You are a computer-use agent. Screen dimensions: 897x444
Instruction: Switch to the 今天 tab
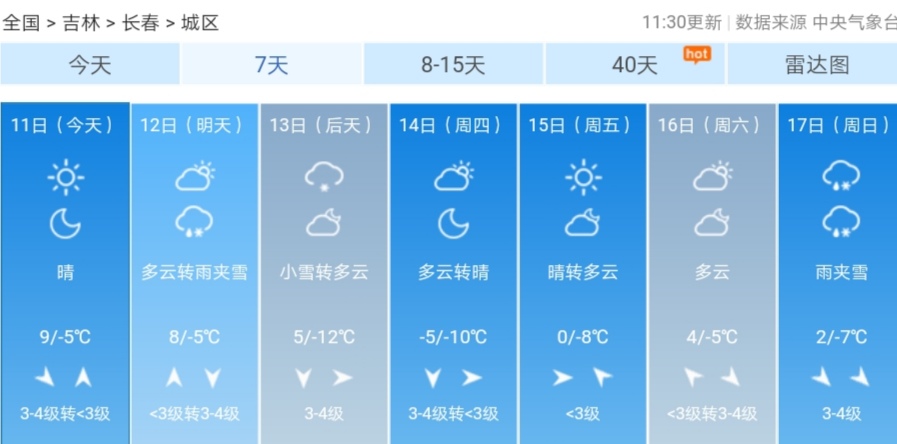tap(90, 66)
